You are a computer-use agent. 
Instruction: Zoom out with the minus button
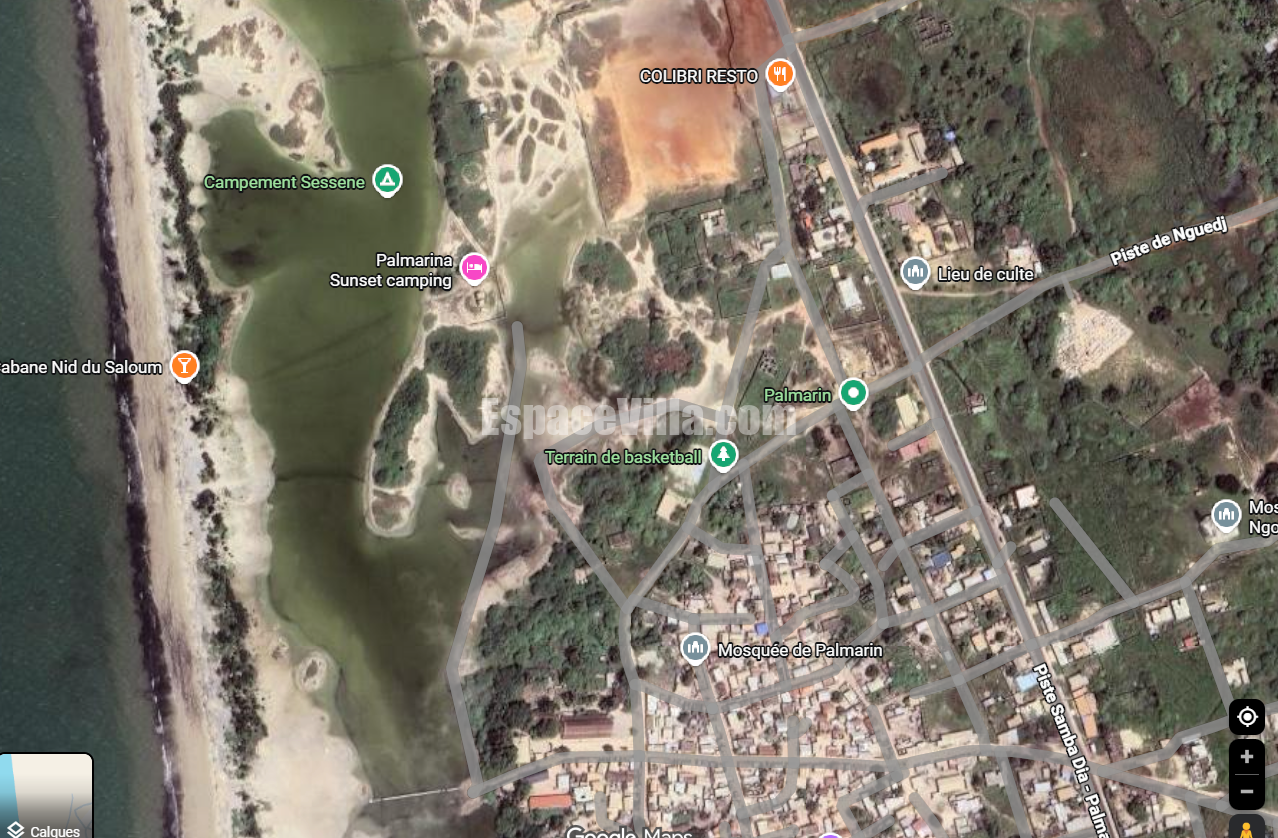point(1246,791)
